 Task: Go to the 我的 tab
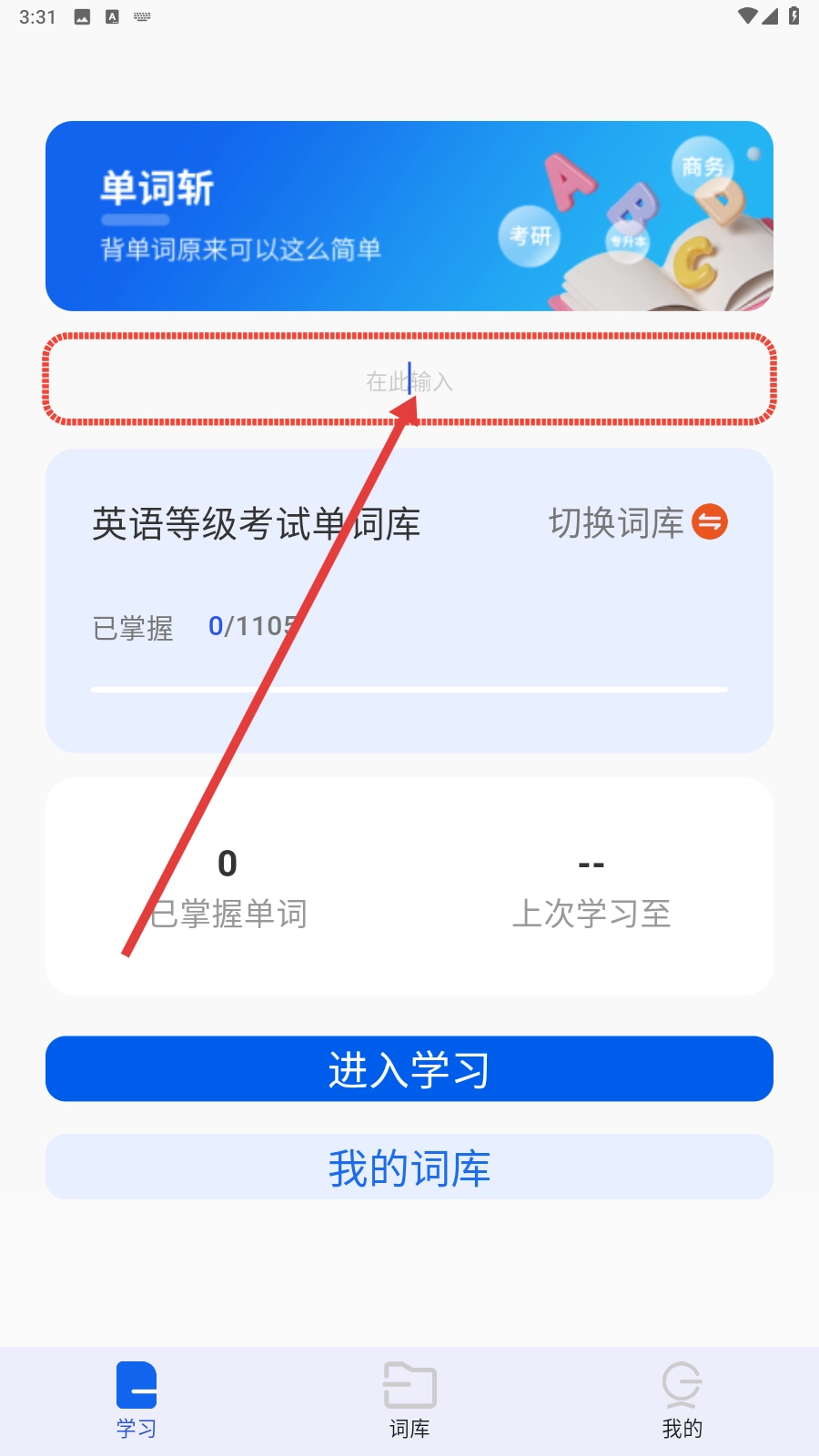click(682, 1401)
